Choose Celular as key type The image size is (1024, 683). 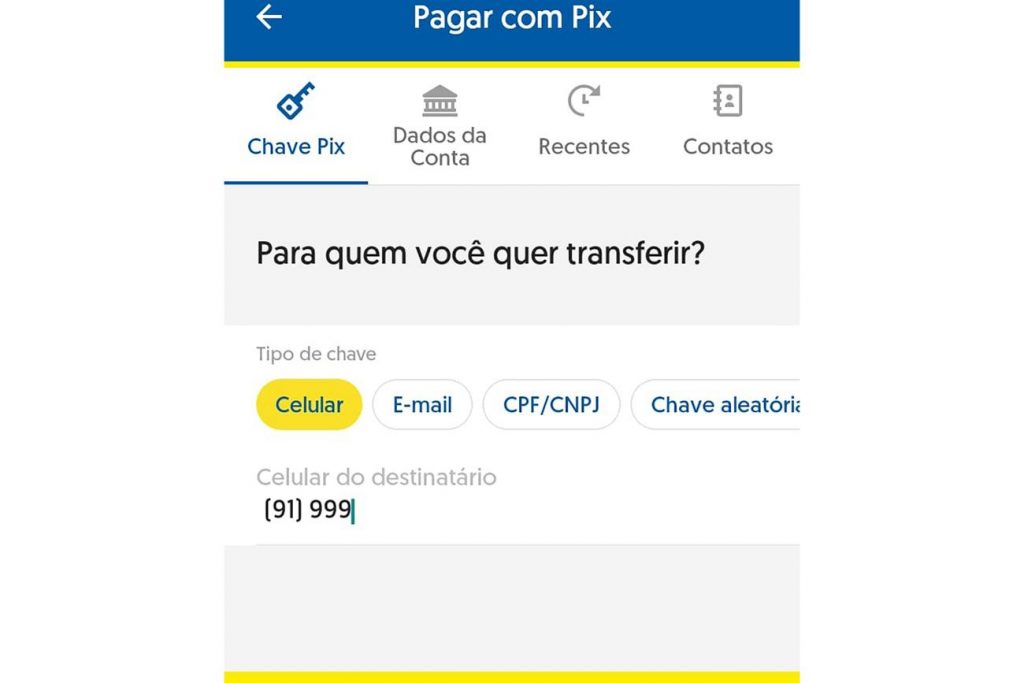(x=309, y=405)
